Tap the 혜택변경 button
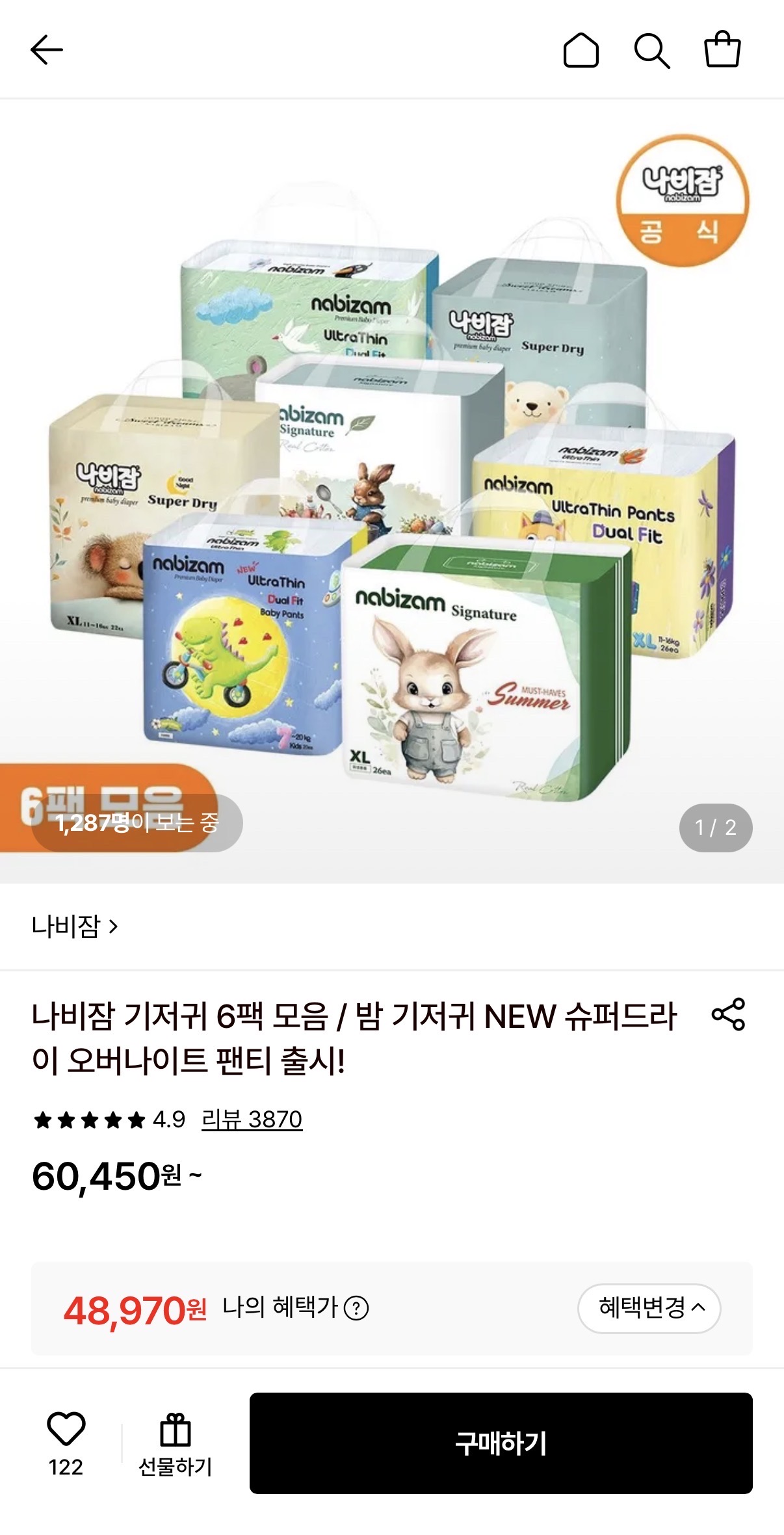 (649, 1308)
